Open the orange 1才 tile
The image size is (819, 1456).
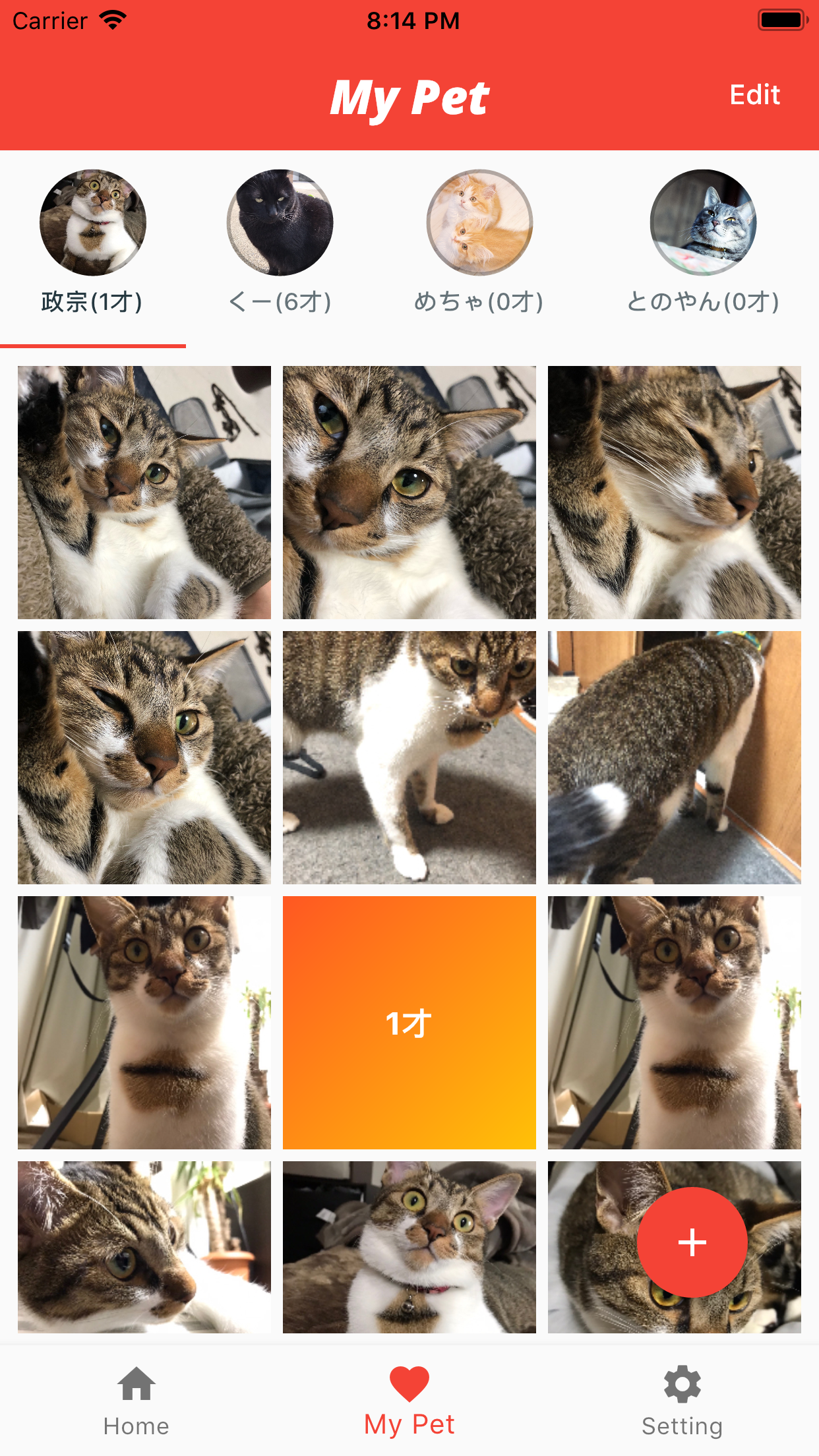[409, 1022]
